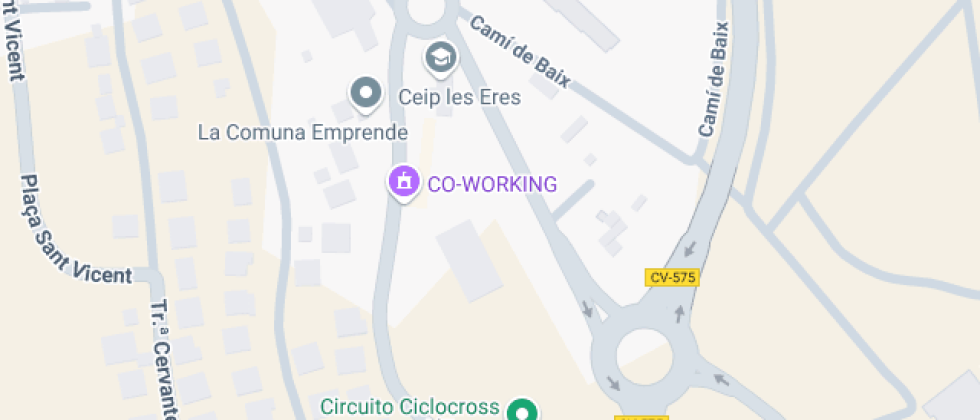The width and height of the screenshot is (980, 420).
Task: Select the La Comuna Emprende pin
Action: point(366,94)
